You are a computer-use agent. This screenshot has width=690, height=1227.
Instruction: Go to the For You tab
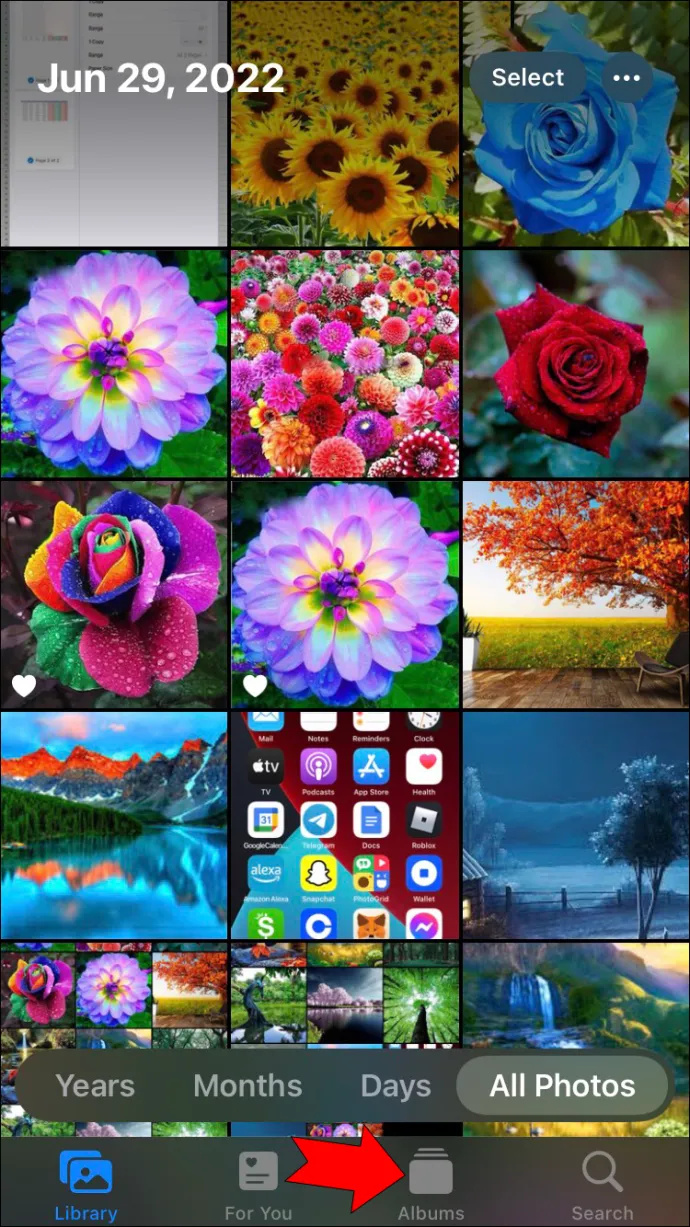(x=258, y=1187)
